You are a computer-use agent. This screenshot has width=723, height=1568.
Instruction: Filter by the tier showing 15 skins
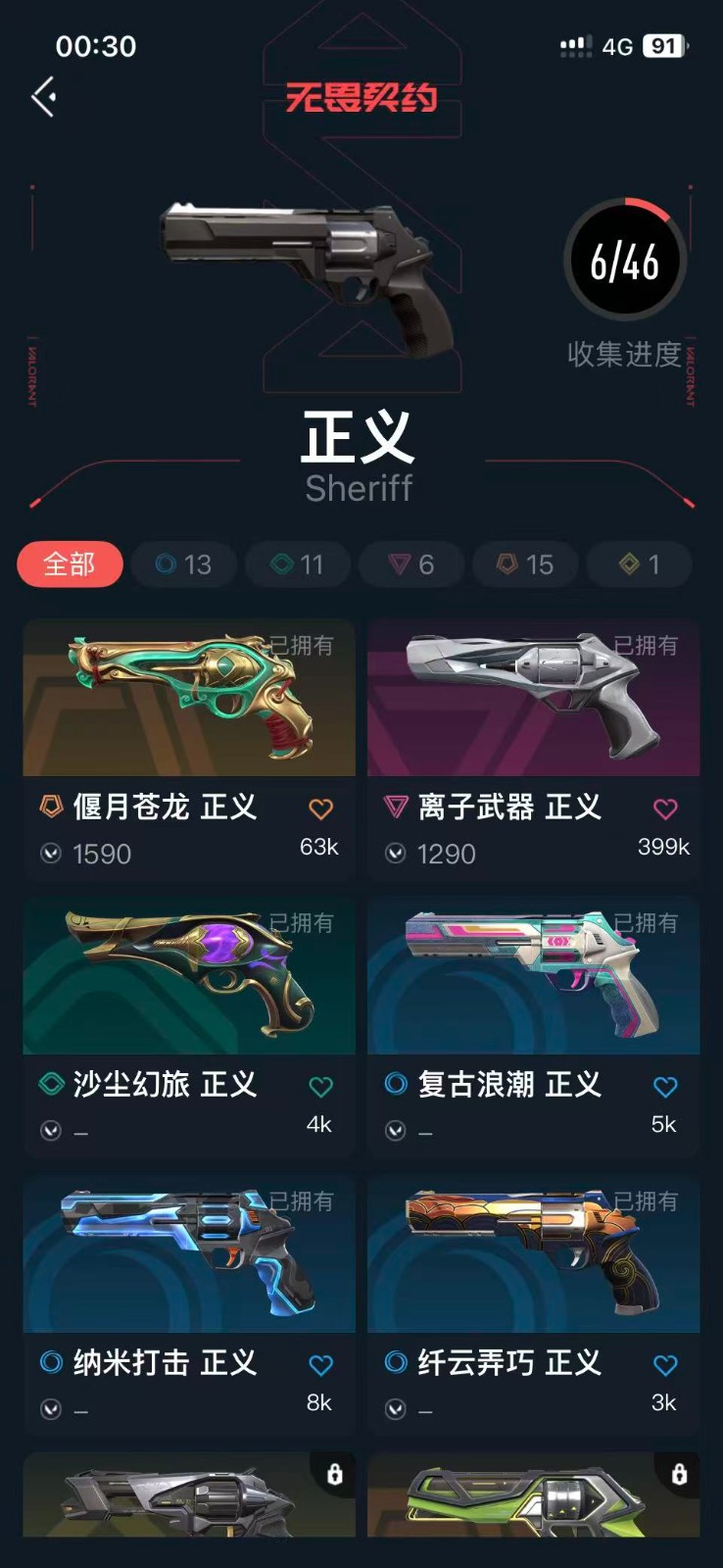tap(525, 564)
